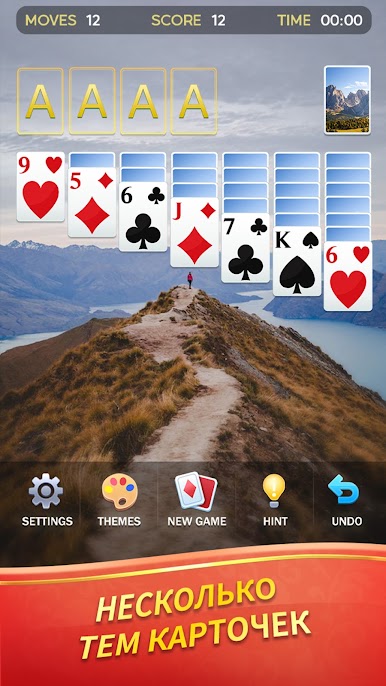Select the 5 of diamonds card
The height and width of the screenshot is (686, 386).
point(92,202)
